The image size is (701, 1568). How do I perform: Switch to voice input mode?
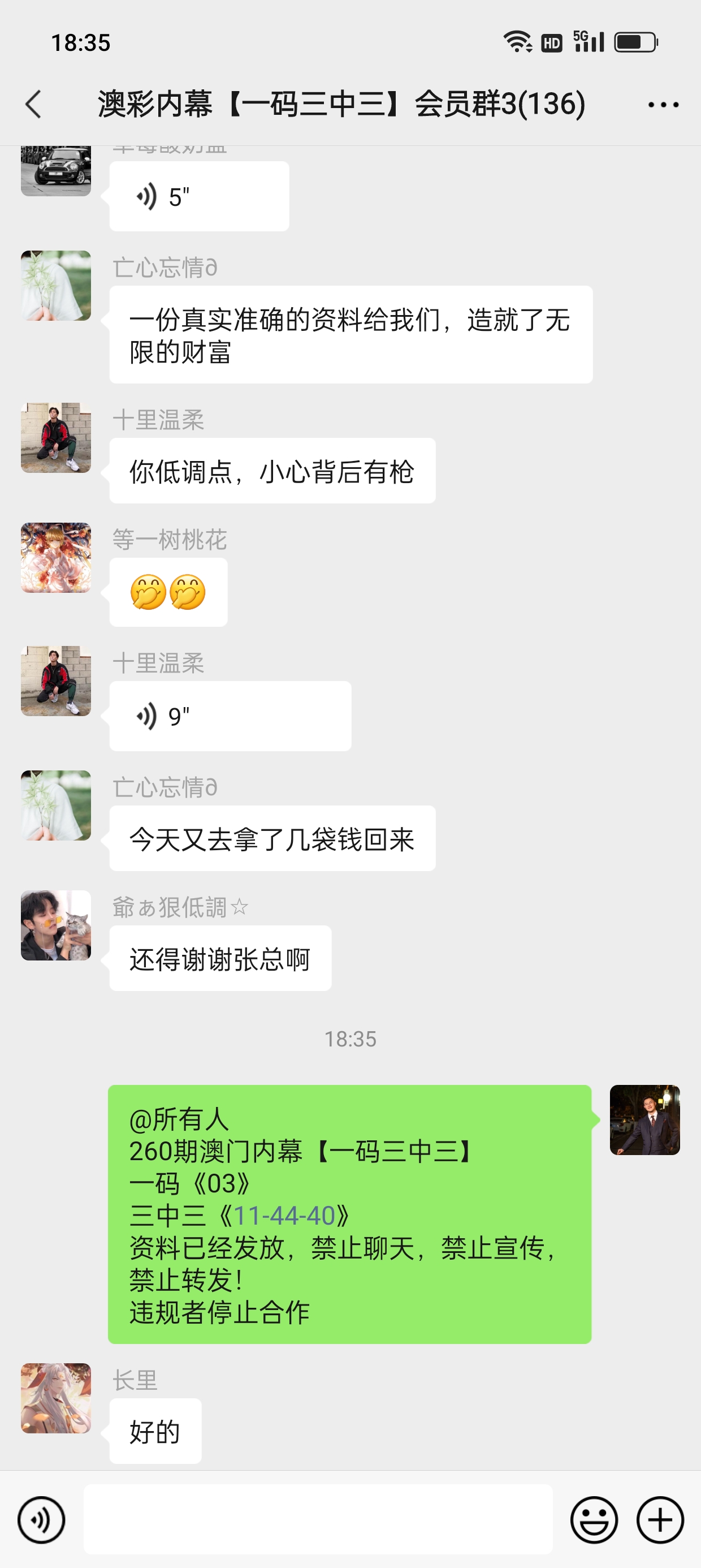(41, 1520)
